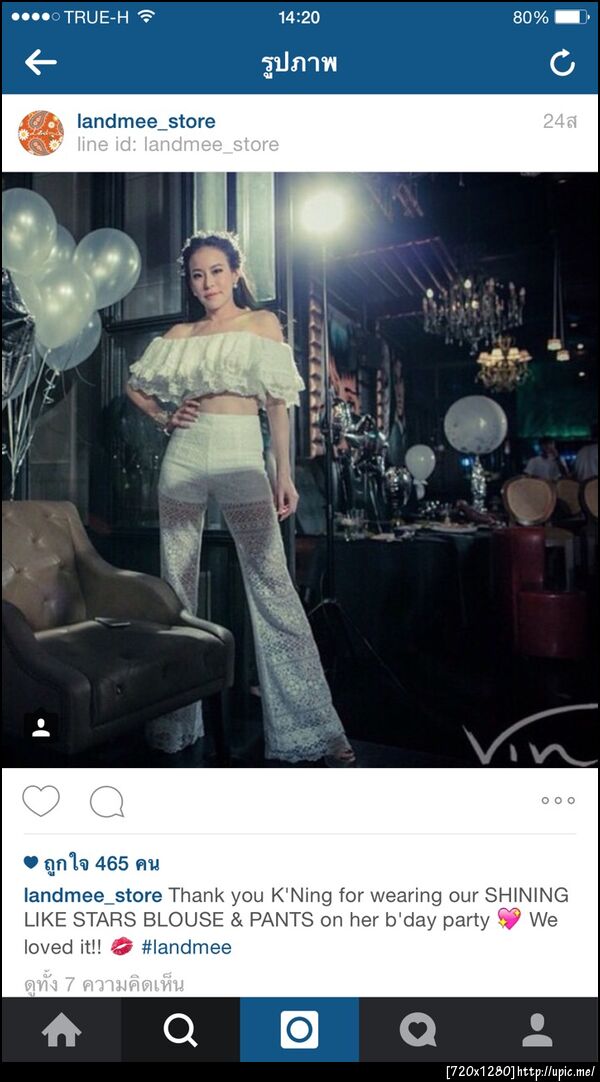The width and height of the screenshot is (600, 1082).
Task: Like this post with the heart icon
Action: coord(41,801)
